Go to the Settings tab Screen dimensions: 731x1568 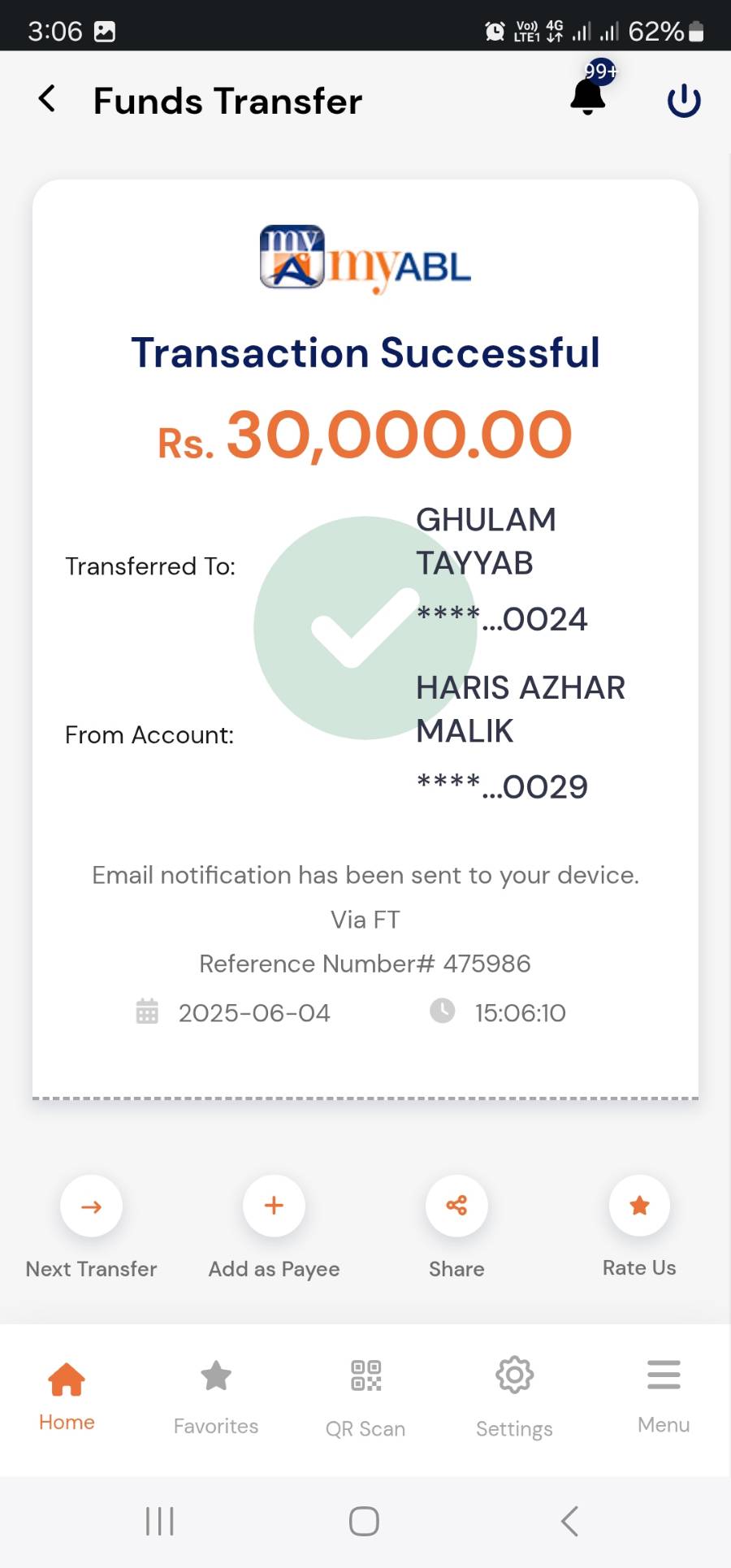[x=514, y=1394]
